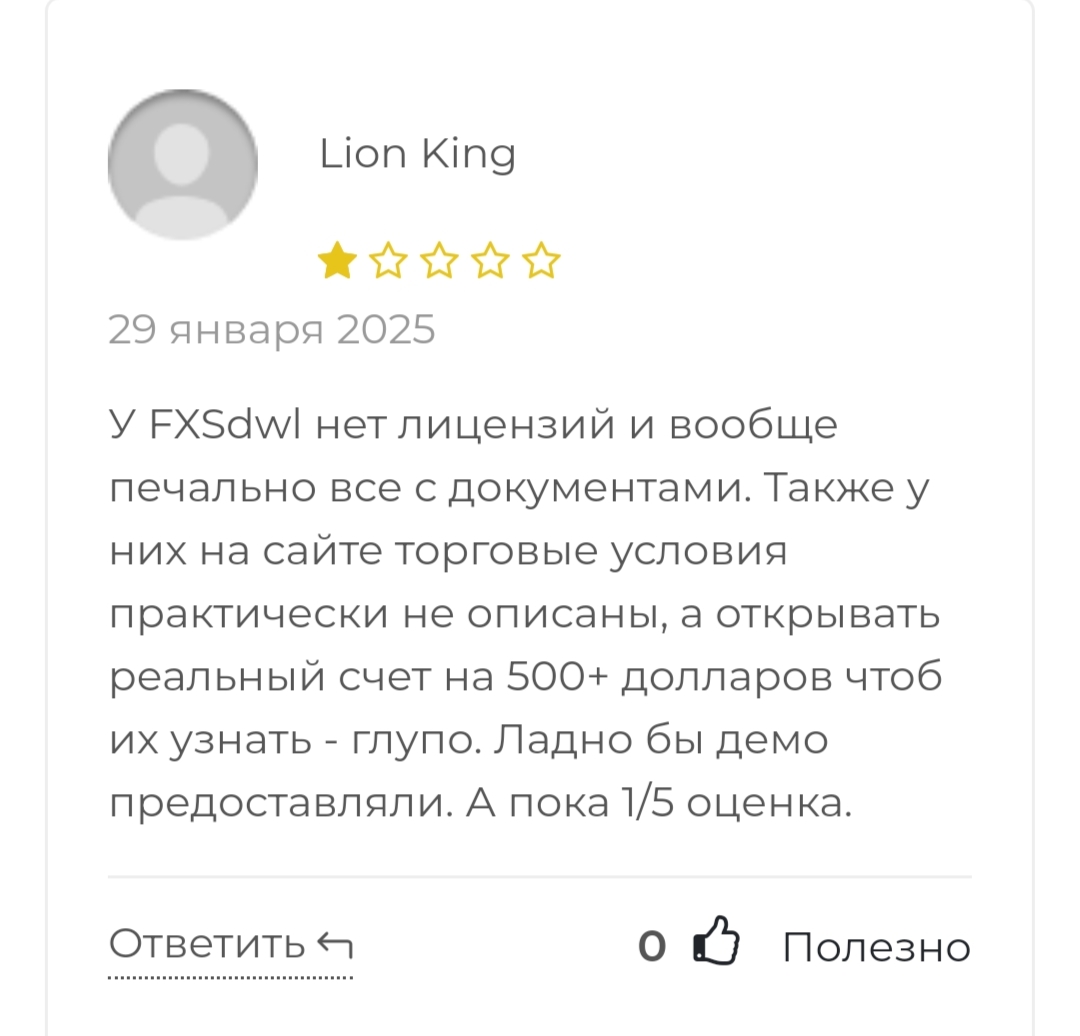Screen dimensions: 1080x1036
Task: Tap Ответить to reply to Lion King's review
Action: [230, 944]
